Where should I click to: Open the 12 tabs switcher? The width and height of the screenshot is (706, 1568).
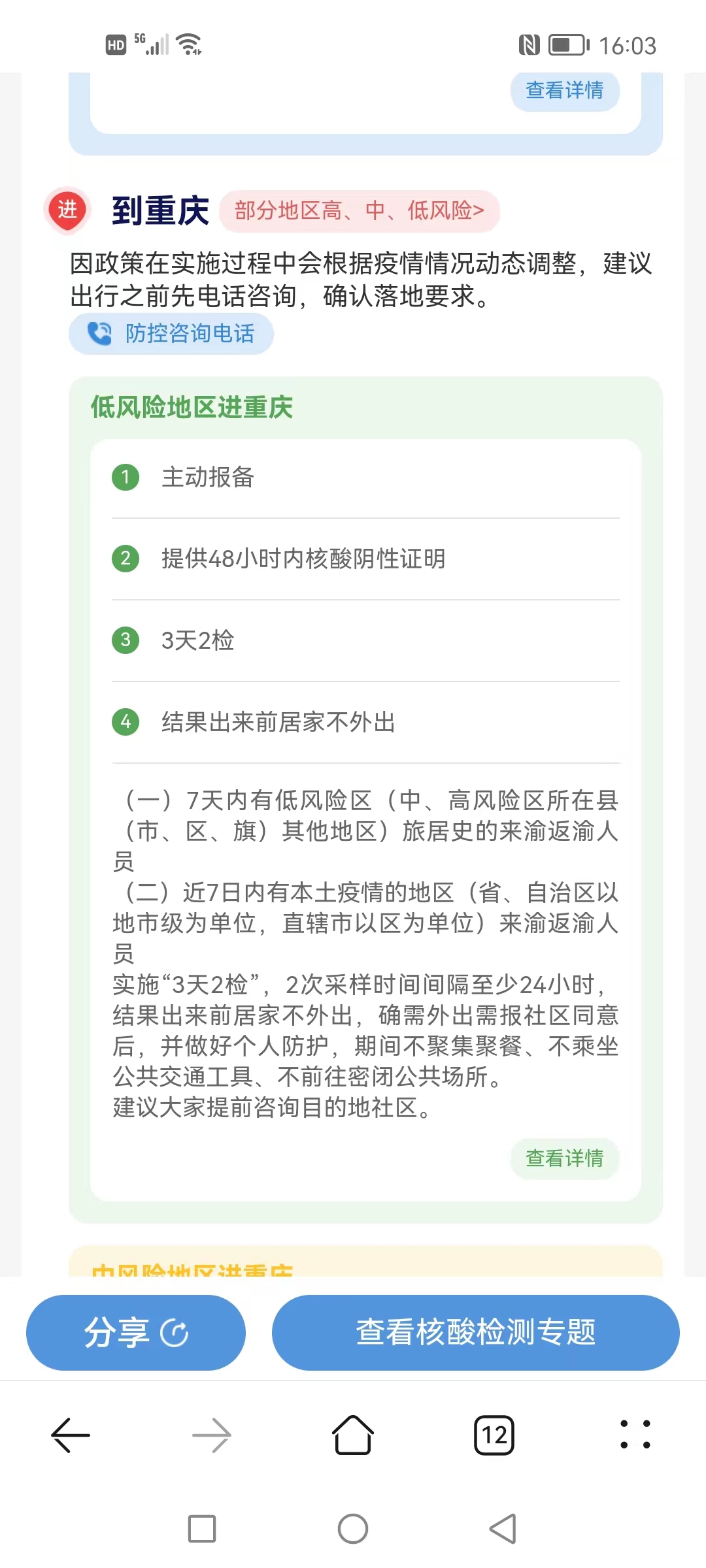[494, 1435]
